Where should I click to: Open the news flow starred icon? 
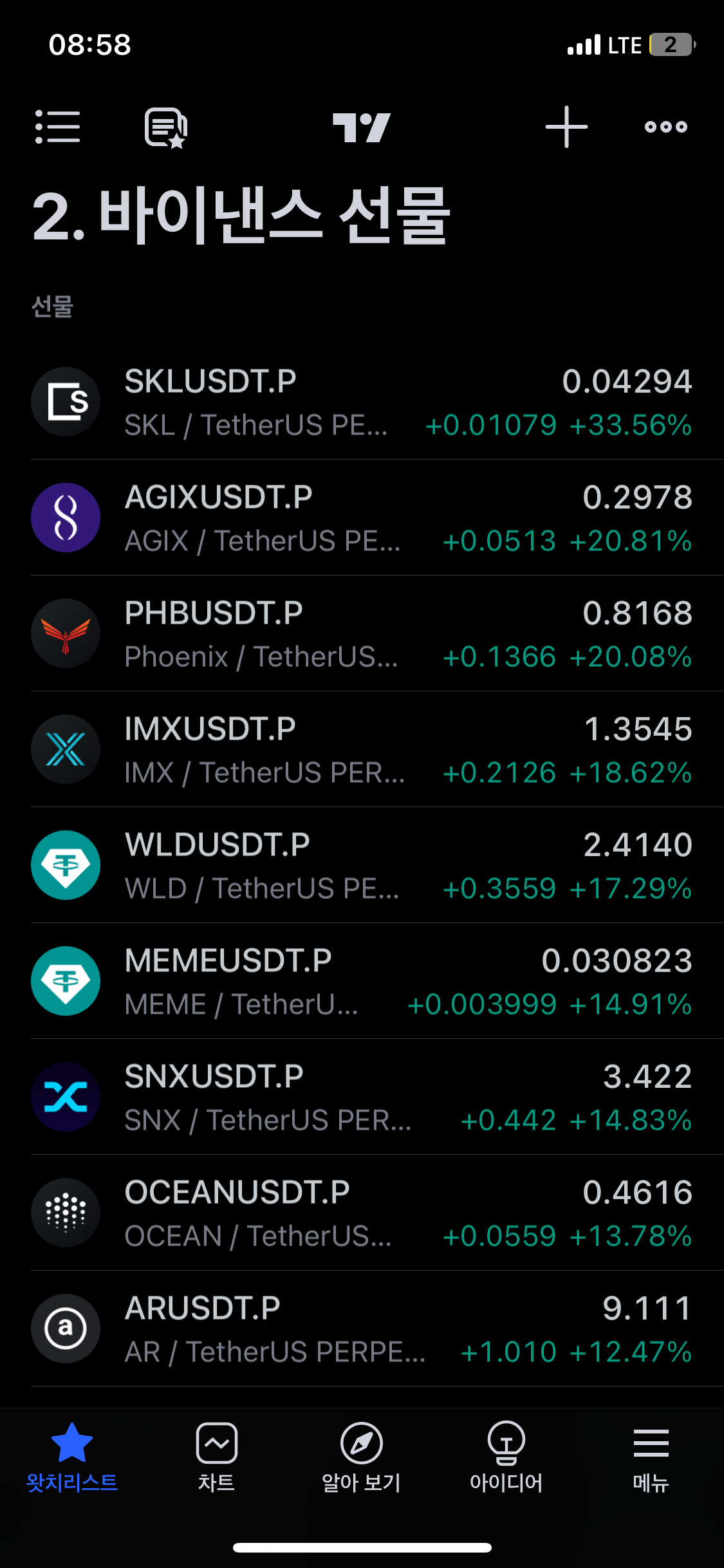click(166, 127)
